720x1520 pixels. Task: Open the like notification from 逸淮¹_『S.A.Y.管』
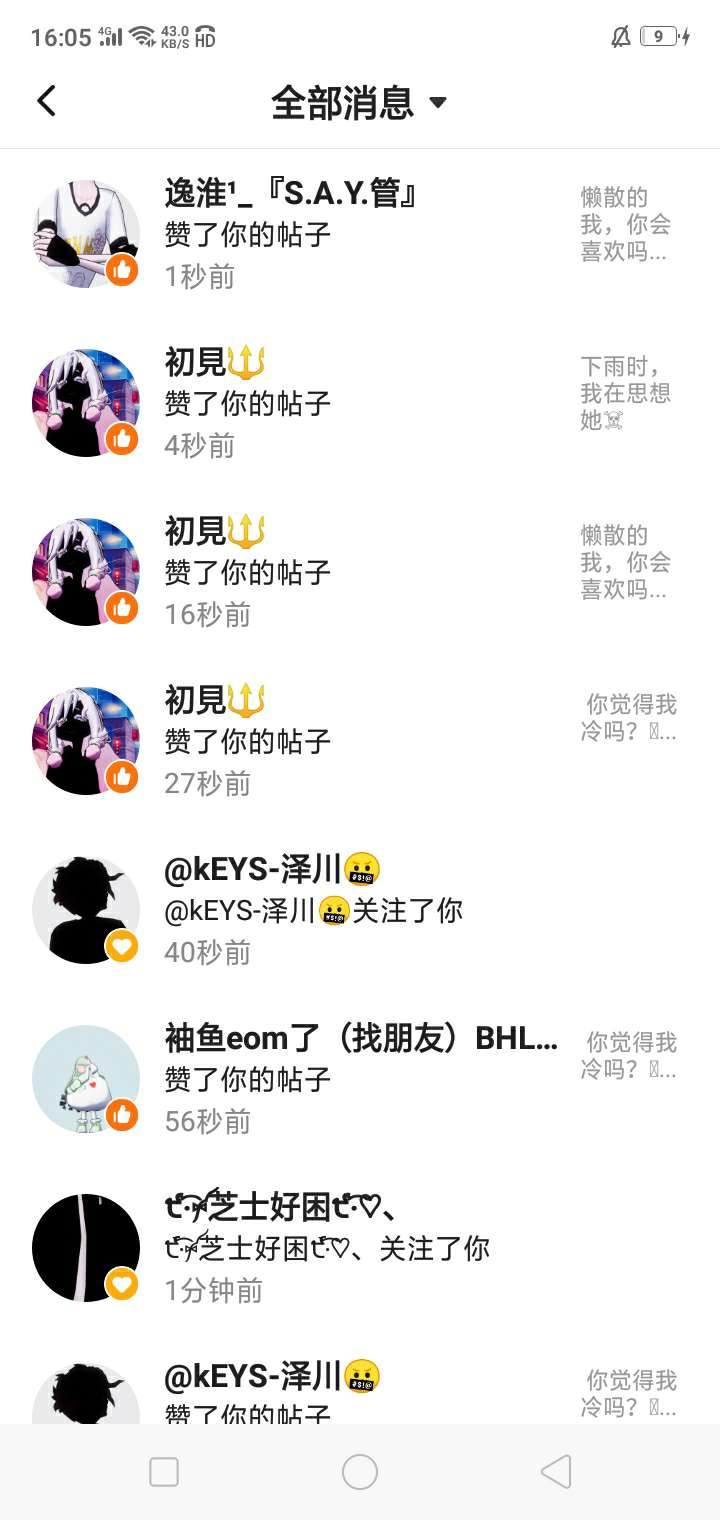point(360,235)
